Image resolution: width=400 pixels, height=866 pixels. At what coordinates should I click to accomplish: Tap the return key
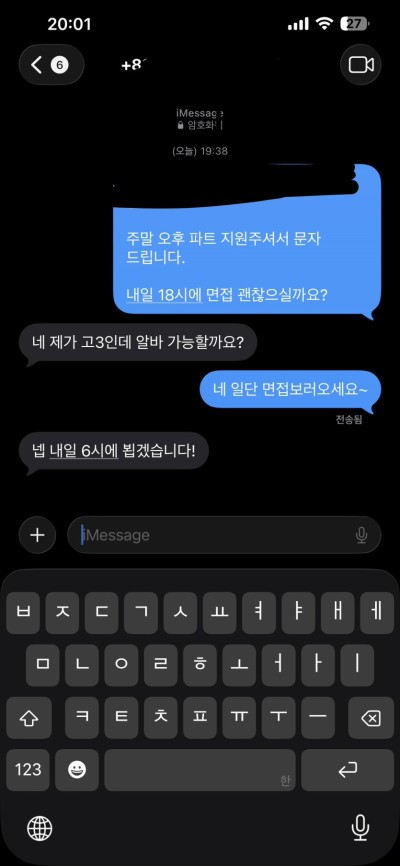(348, 770)
